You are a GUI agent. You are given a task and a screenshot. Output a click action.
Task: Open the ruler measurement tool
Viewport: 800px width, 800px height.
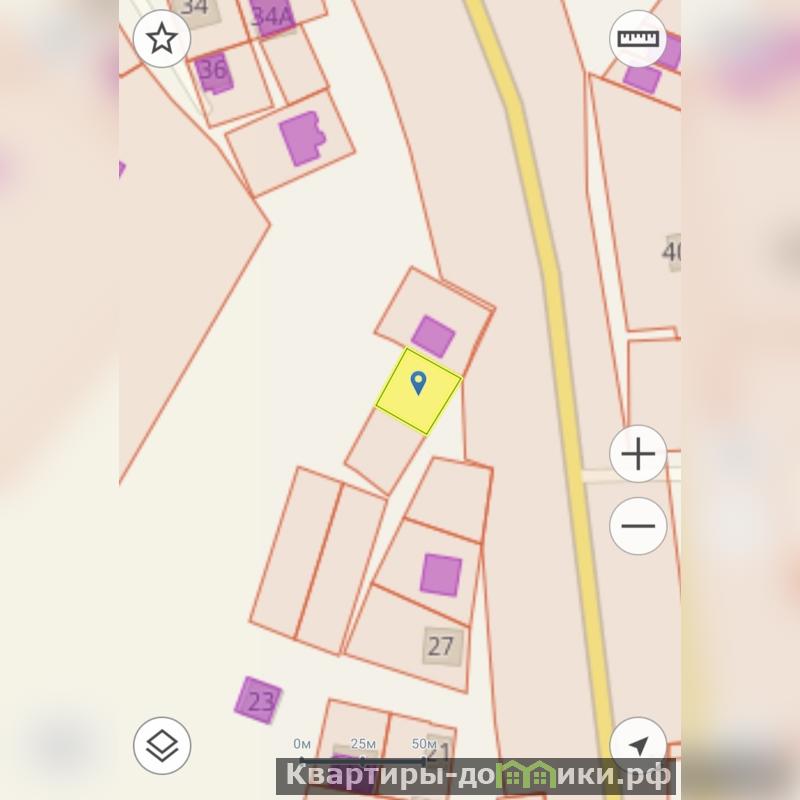pos(638,39)
